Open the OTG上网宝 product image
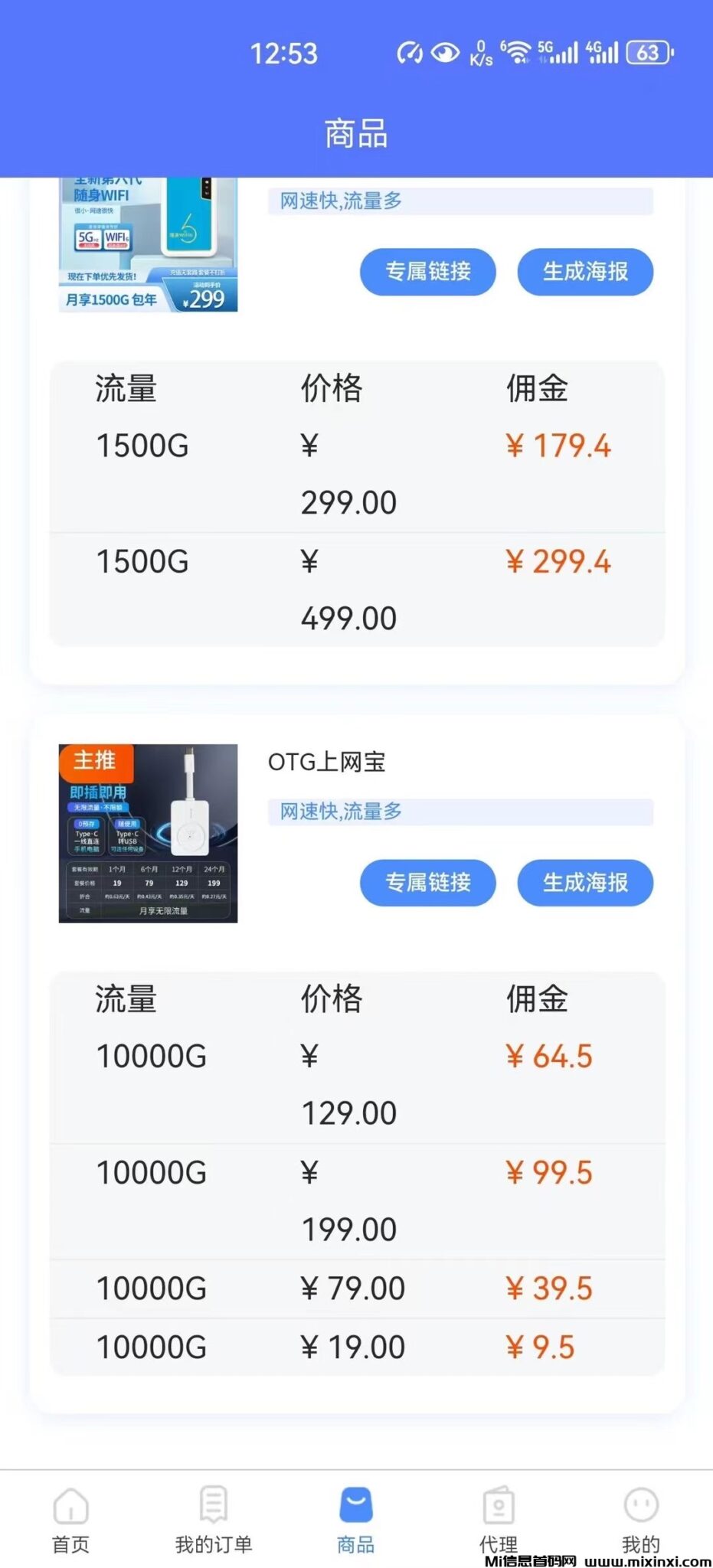Viewport: 713px width, 1568px height. 148,833
